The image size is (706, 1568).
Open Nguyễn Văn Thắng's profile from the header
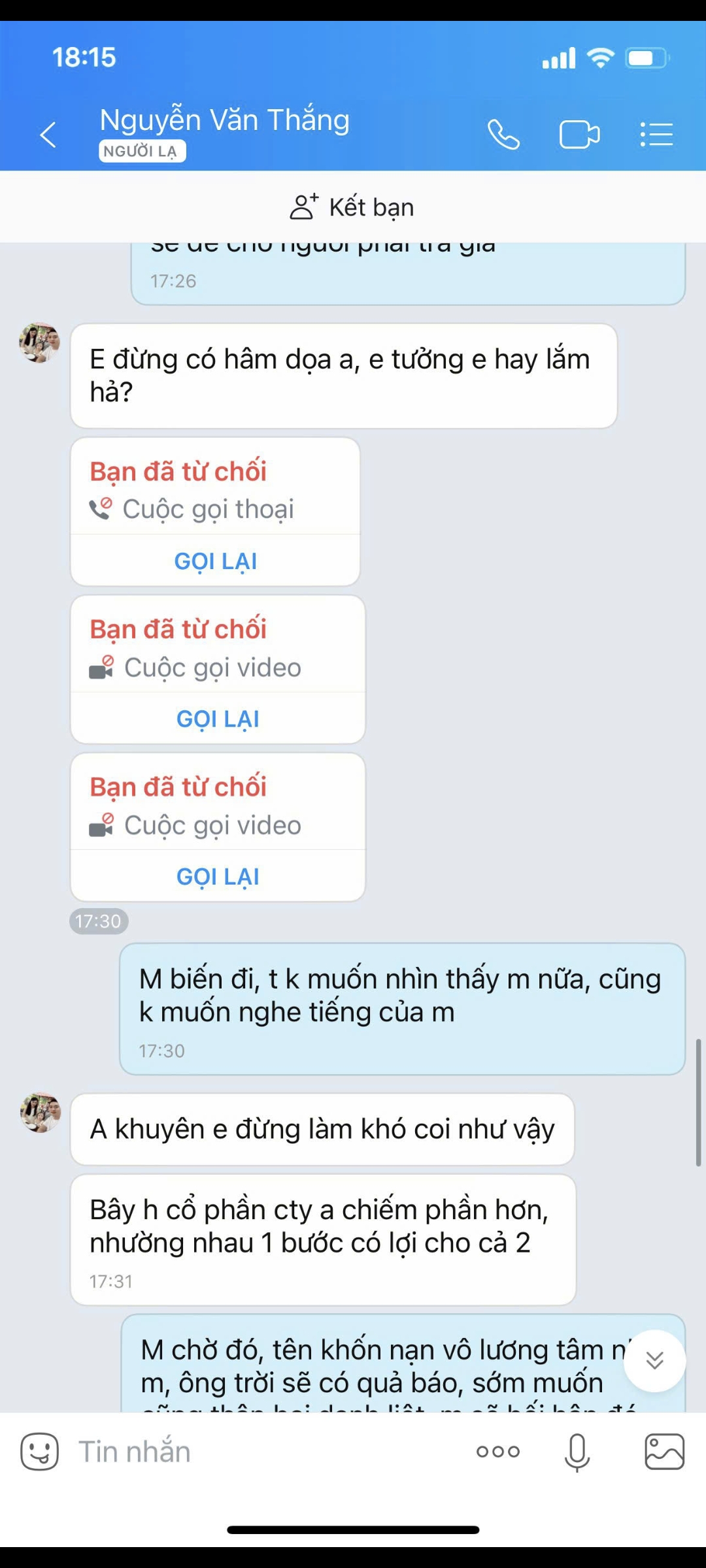[x=224, y=120]
